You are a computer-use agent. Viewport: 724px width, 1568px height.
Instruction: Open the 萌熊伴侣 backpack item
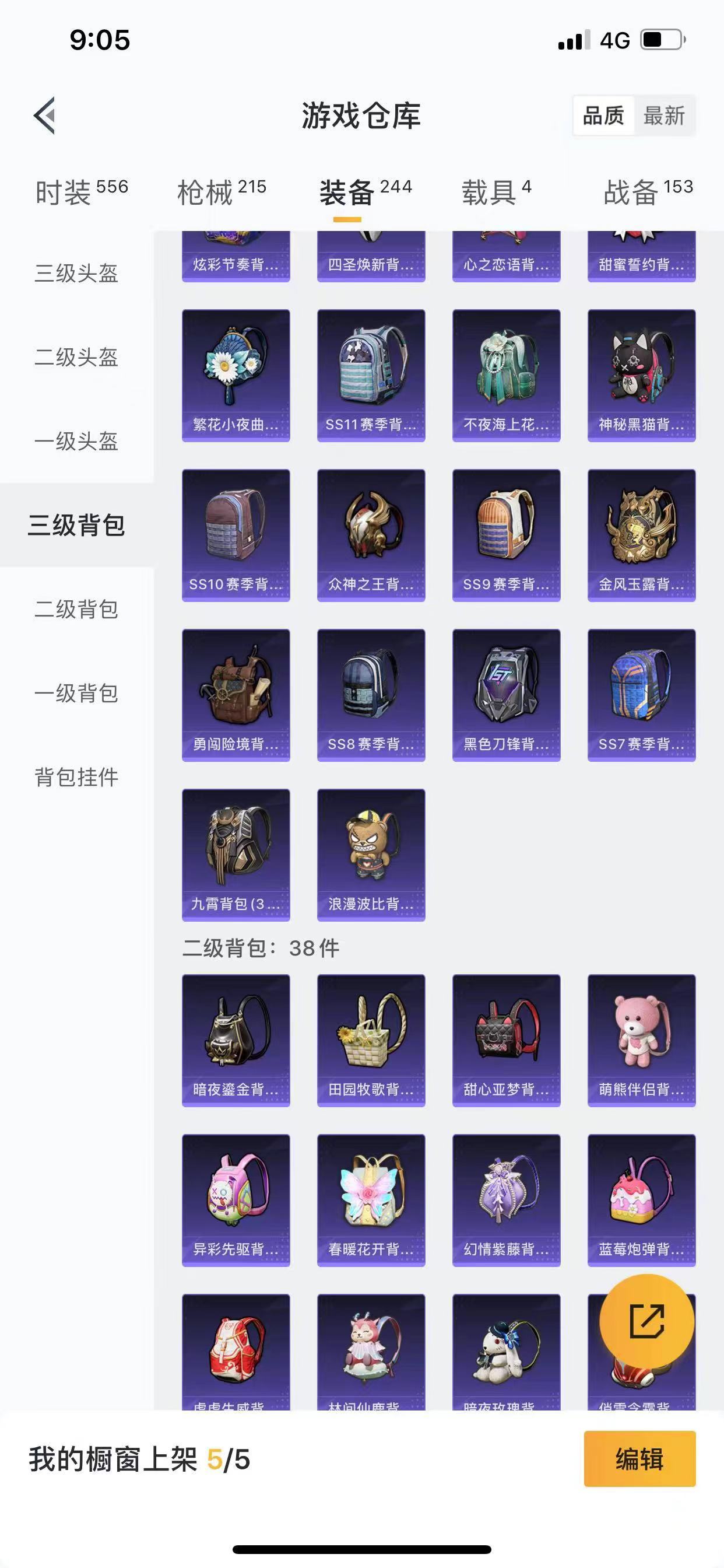click(x=641, y=1040)
